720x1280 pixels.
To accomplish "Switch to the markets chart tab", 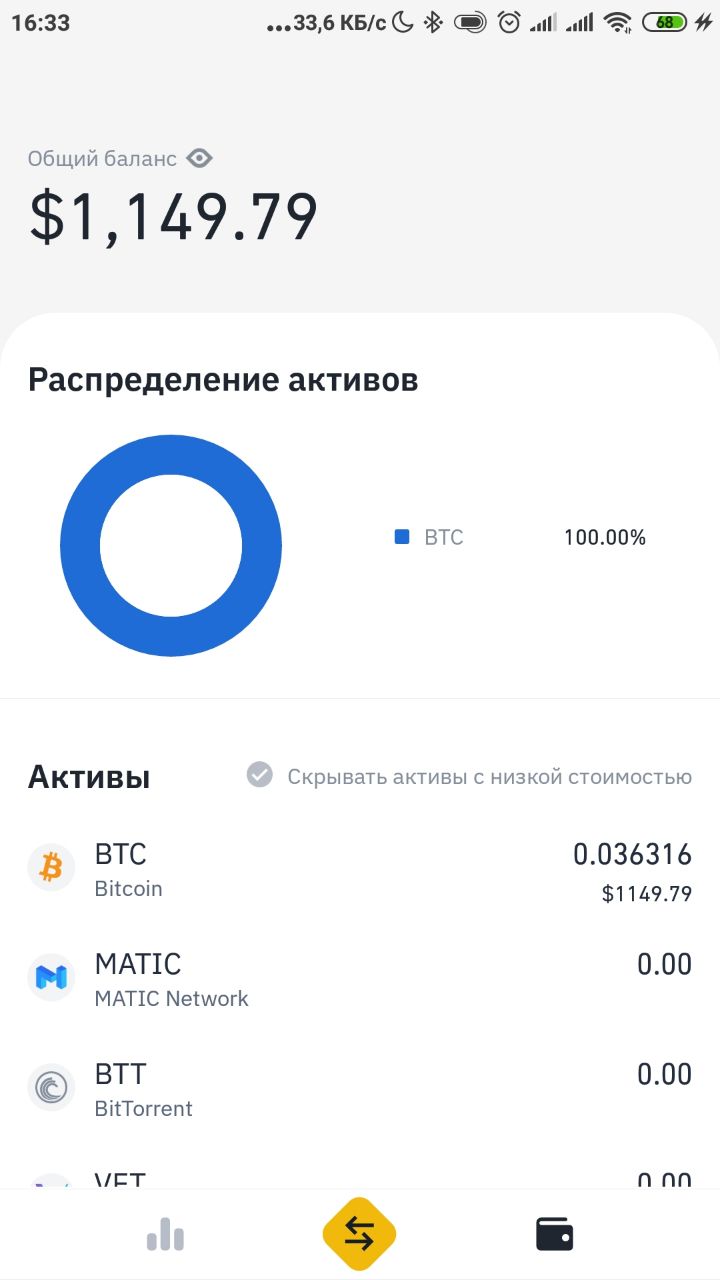I will (x=165, y=1235).
